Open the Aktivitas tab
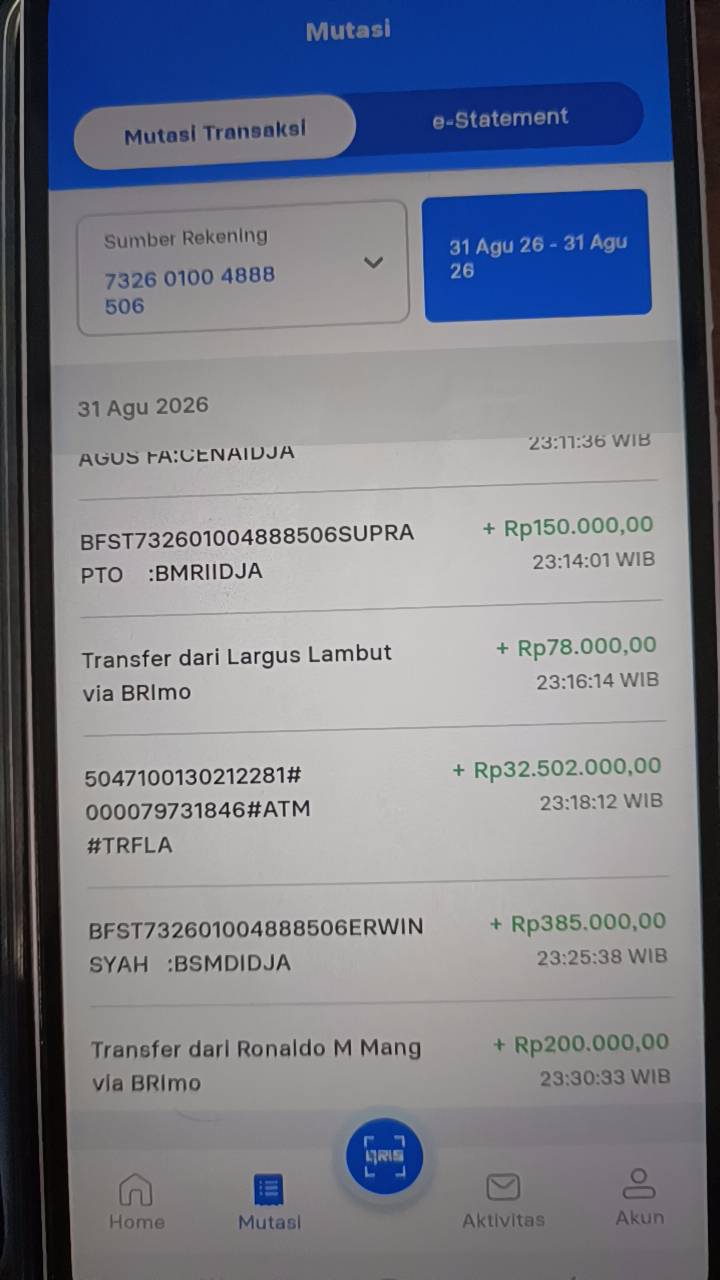The width and height of the screenshot is (720, 1280). pos(503,1200)
